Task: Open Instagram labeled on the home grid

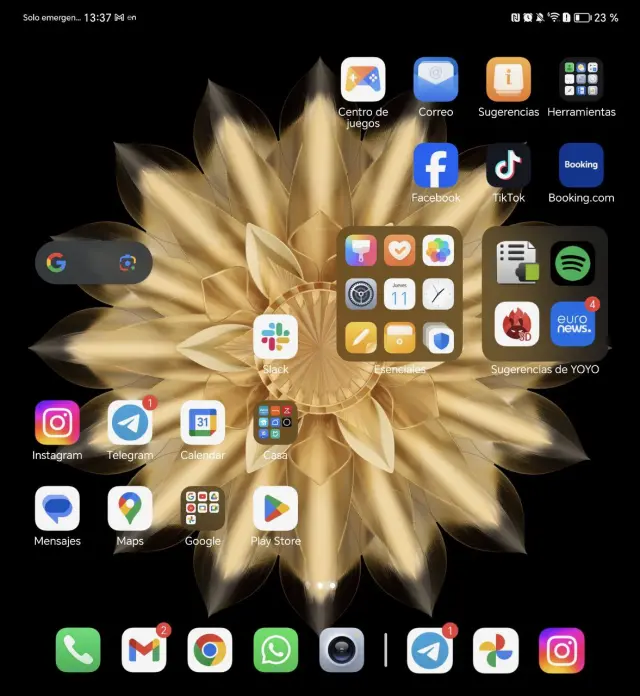Action: (57, 423)
